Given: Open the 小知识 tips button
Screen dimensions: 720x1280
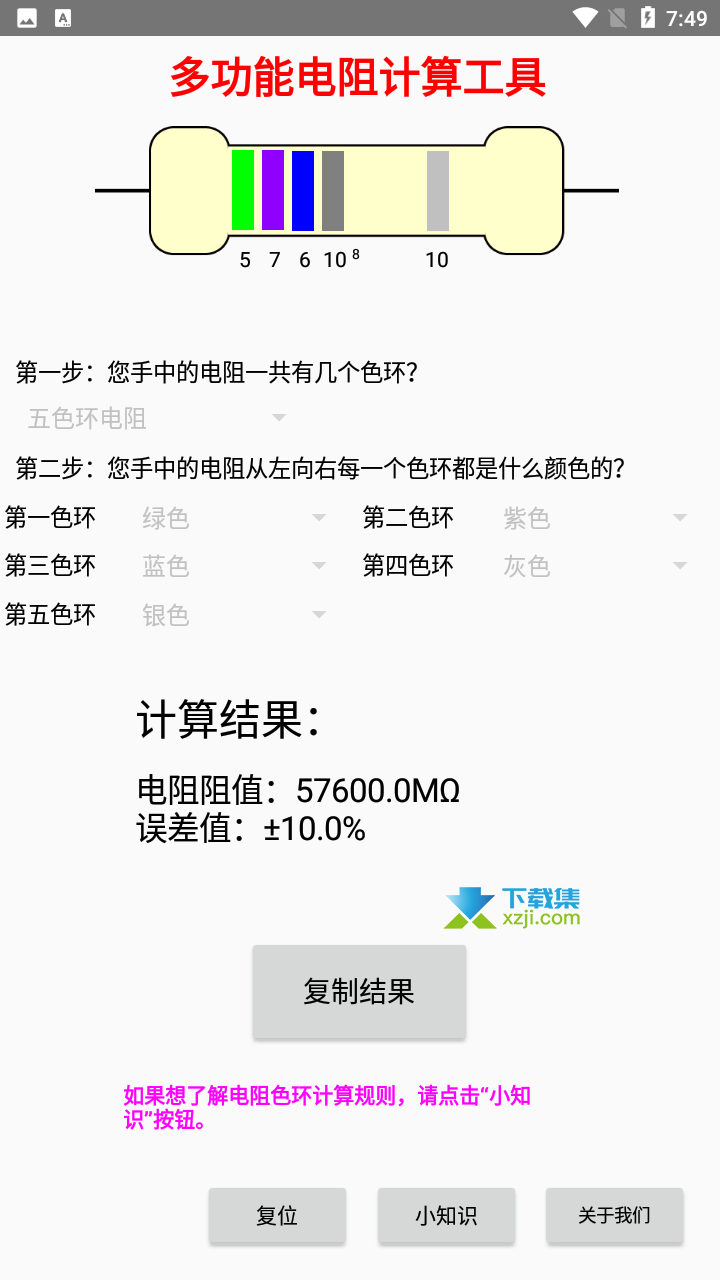Looking at the screenshot, I should click(x=446, y=1216).
